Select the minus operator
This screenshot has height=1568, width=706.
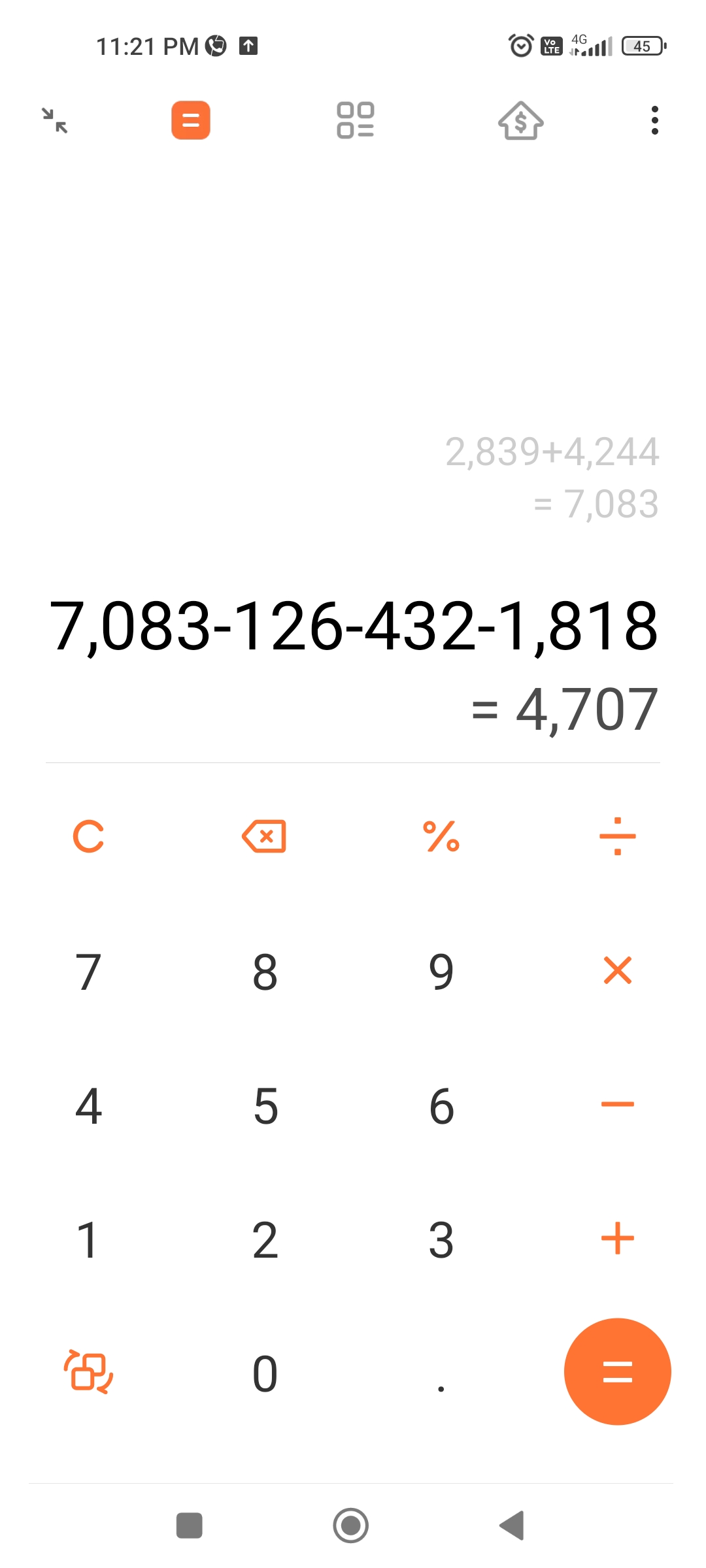point(617,1105)
